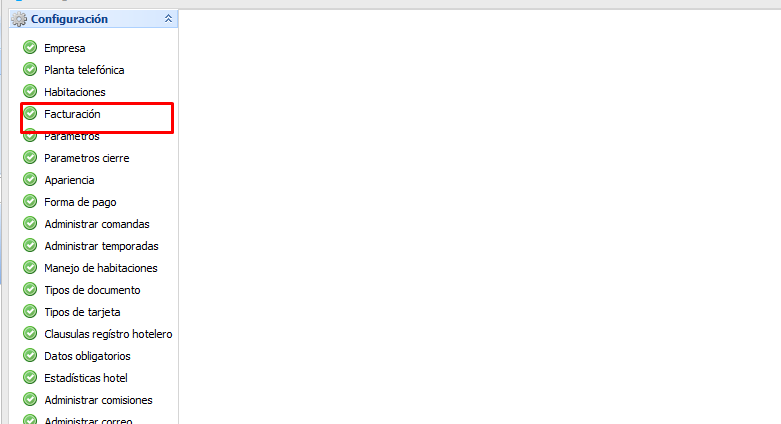Select Administrar comandas
The width and height of the screenshot is (781, 424).
(x=96, y=224)
